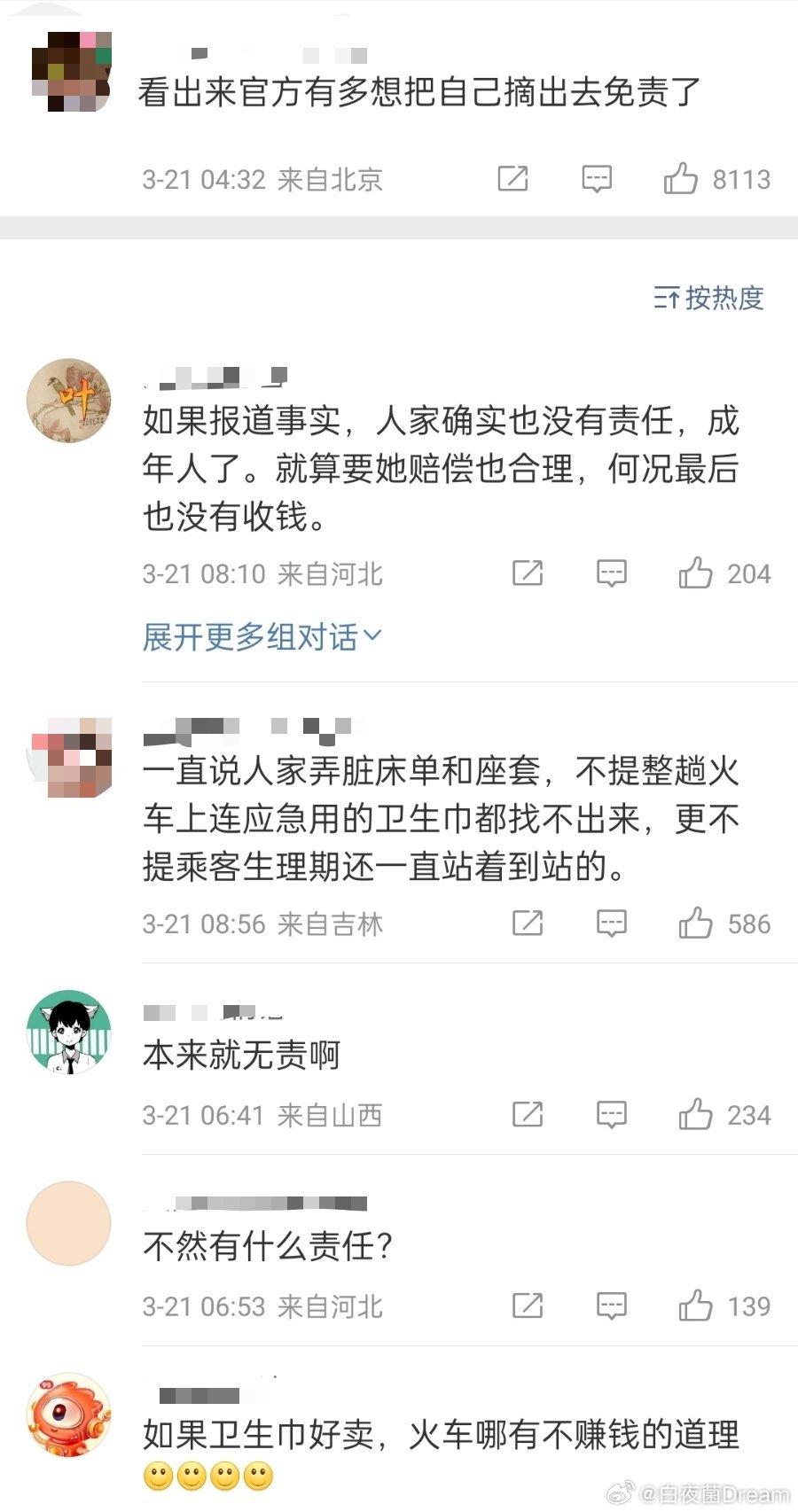
Task: Share the top comment with 8113 likes
Action: pyautogui.click(x=512, y=178)
